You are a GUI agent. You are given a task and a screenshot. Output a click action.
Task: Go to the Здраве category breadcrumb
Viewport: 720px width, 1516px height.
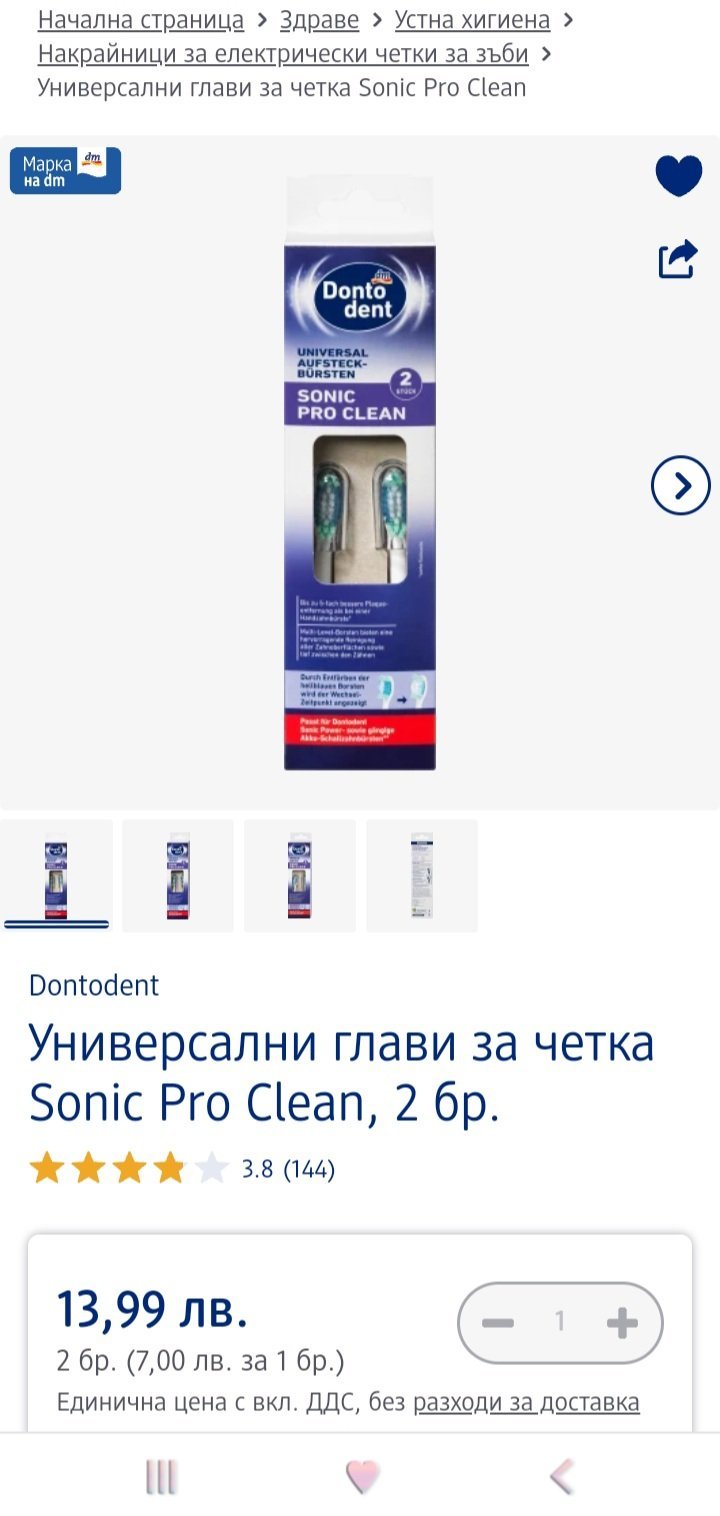tap(319, 19)
